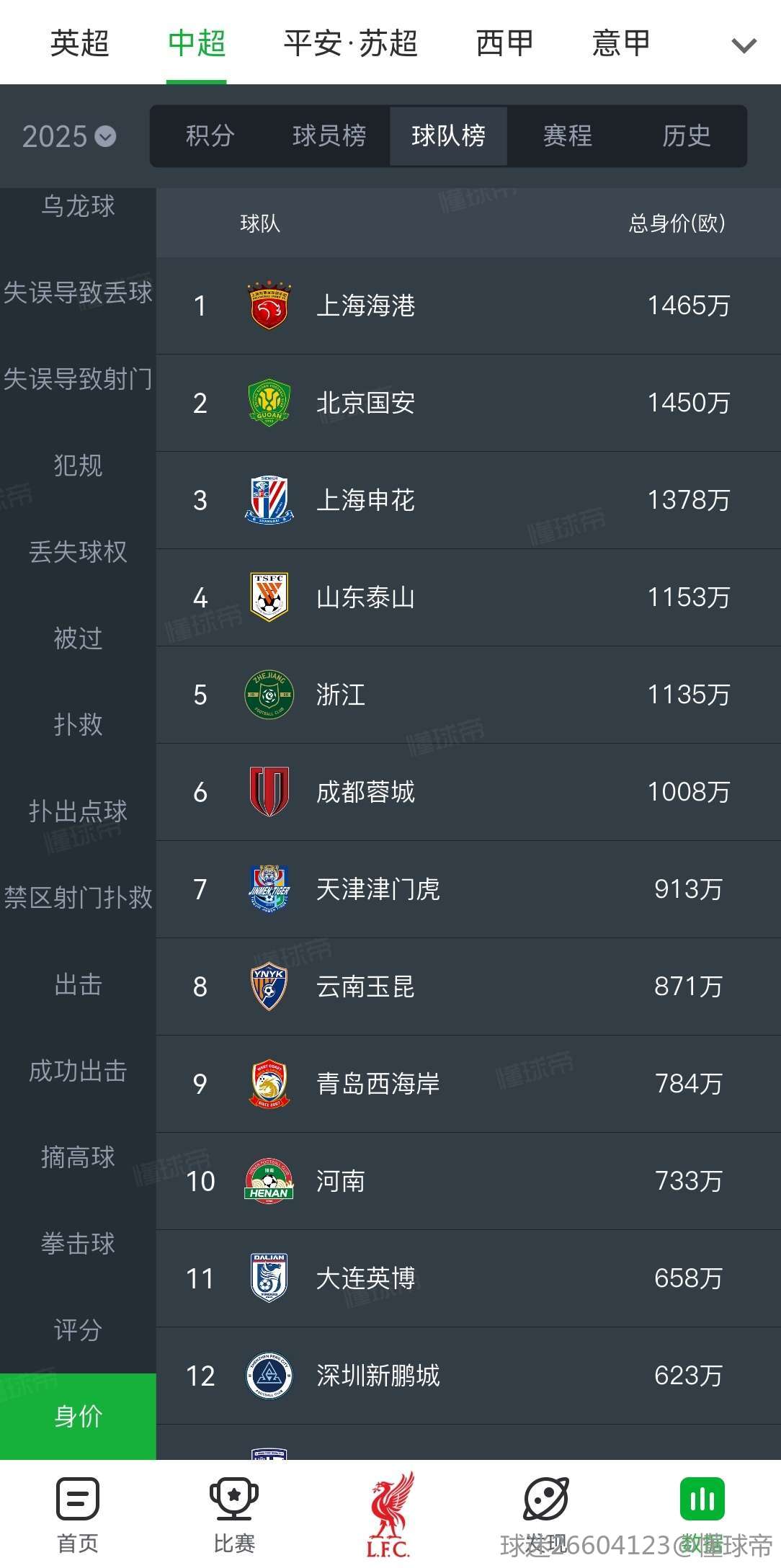The image size is (781, 1568).
Task: Open the 上海海港 team row
Action: (468, 306)
